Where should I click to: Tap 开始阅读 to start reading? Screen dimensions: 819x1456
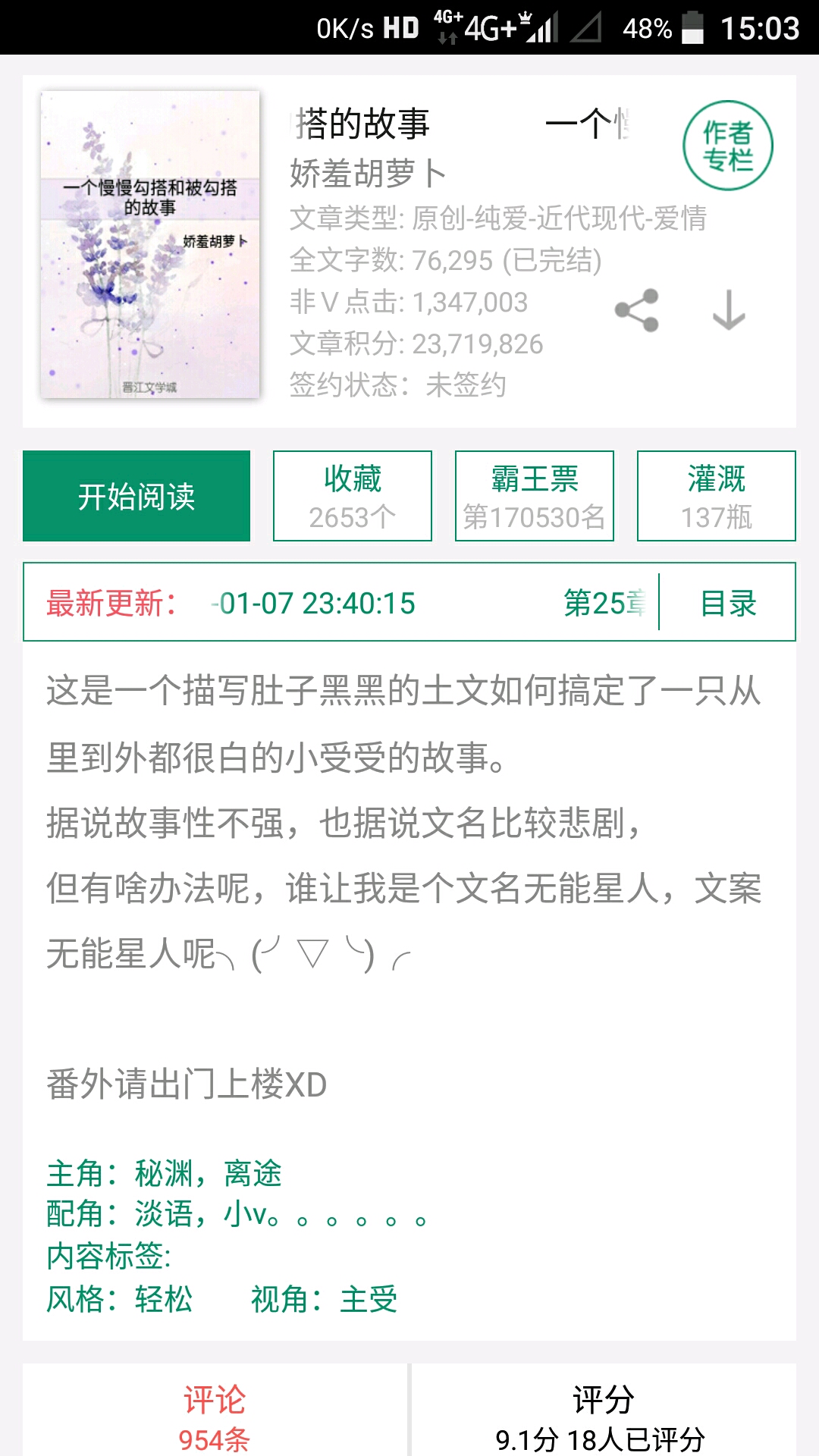(x=136, y=496)
